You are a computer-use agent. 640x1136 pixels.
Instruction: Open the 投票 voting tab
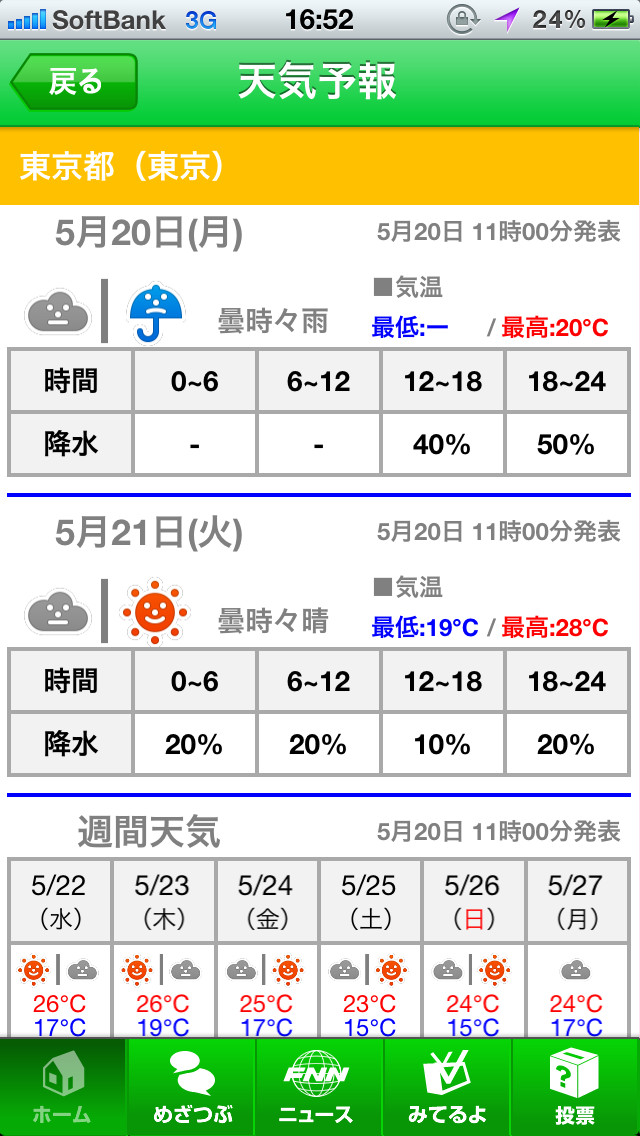tap(575, 1088)
